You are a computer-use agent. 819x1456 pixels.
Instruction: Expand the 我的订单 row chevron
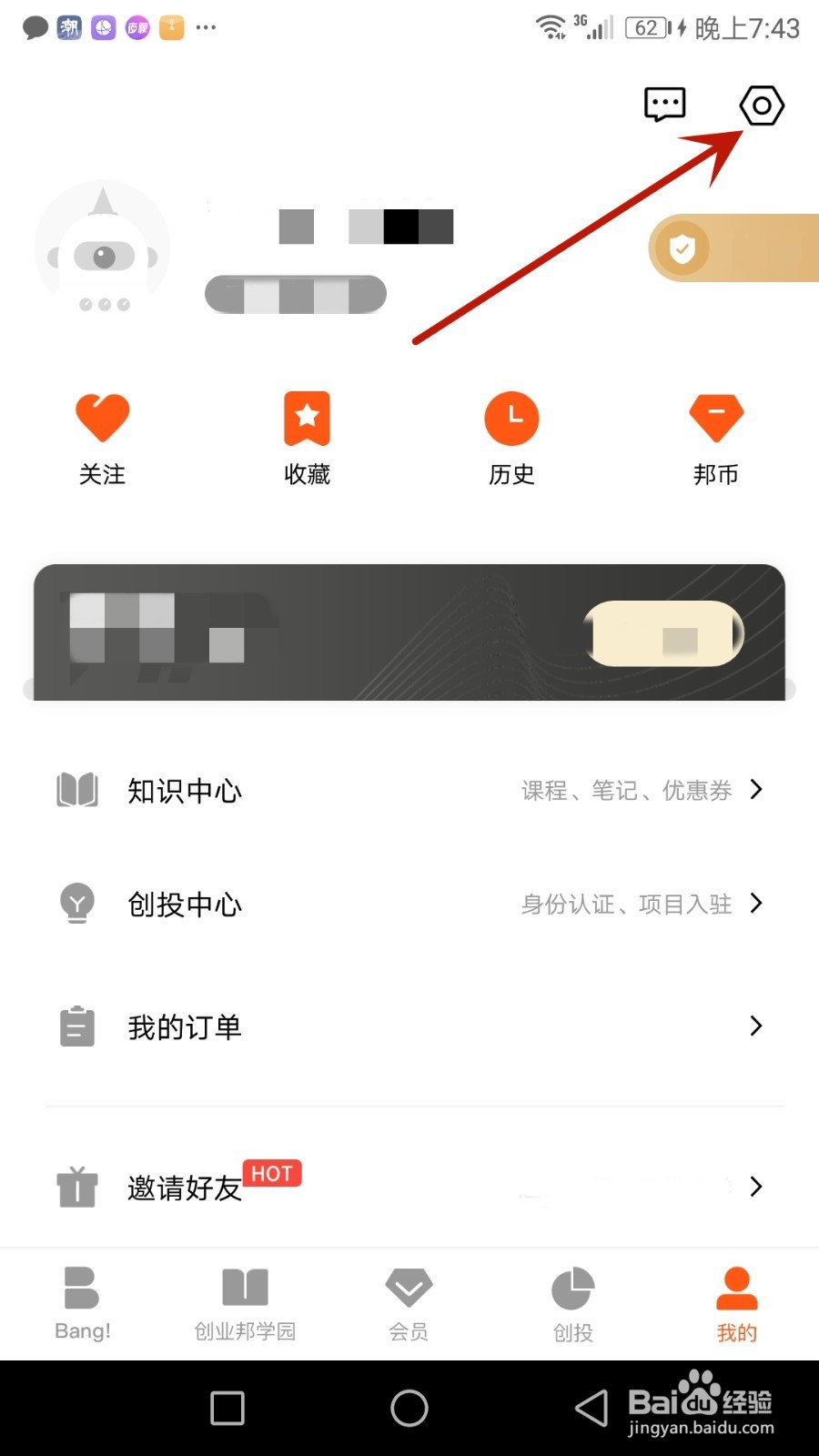pos(756,1026)
